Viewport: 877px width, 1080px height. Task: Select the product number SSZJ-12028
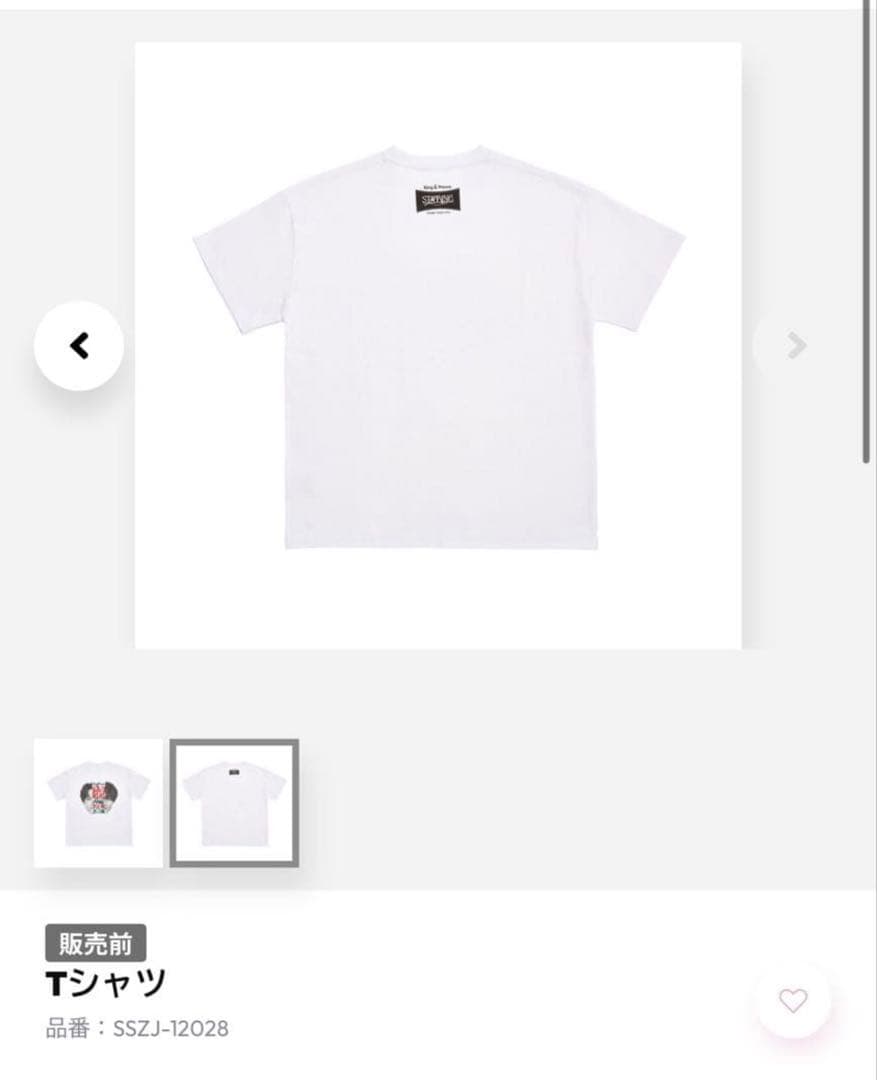click(x=168, y=1026)
